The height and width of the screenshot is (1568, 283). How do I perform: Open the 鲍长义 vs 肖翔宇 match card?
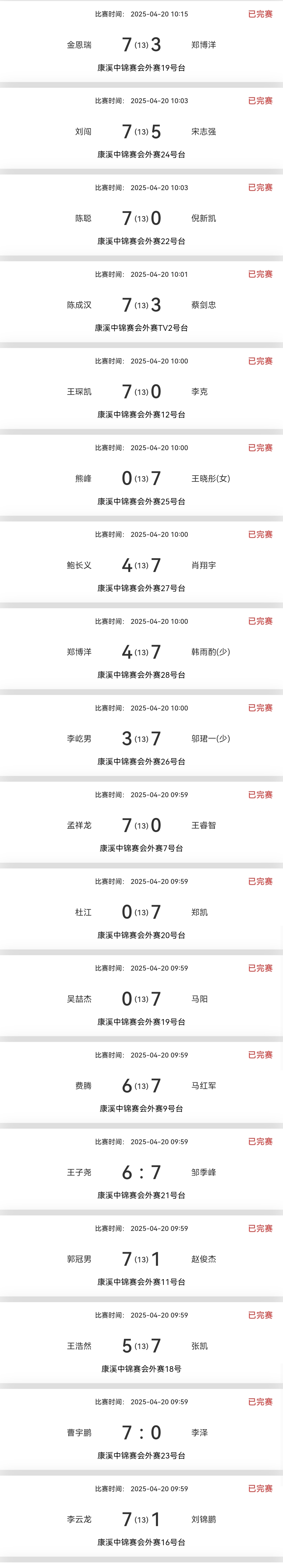tap(141, 565)
